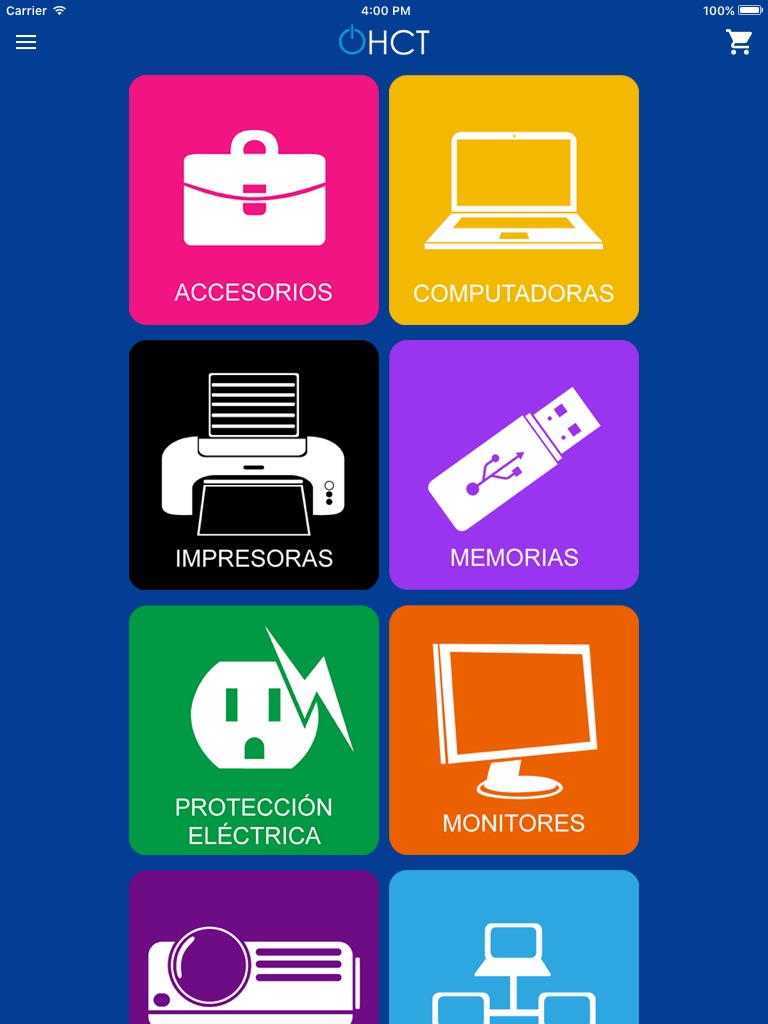Select the Impresoras tile
Image resolution: width=768 pixels, height=1024 pixels.
tap(254, 465)
